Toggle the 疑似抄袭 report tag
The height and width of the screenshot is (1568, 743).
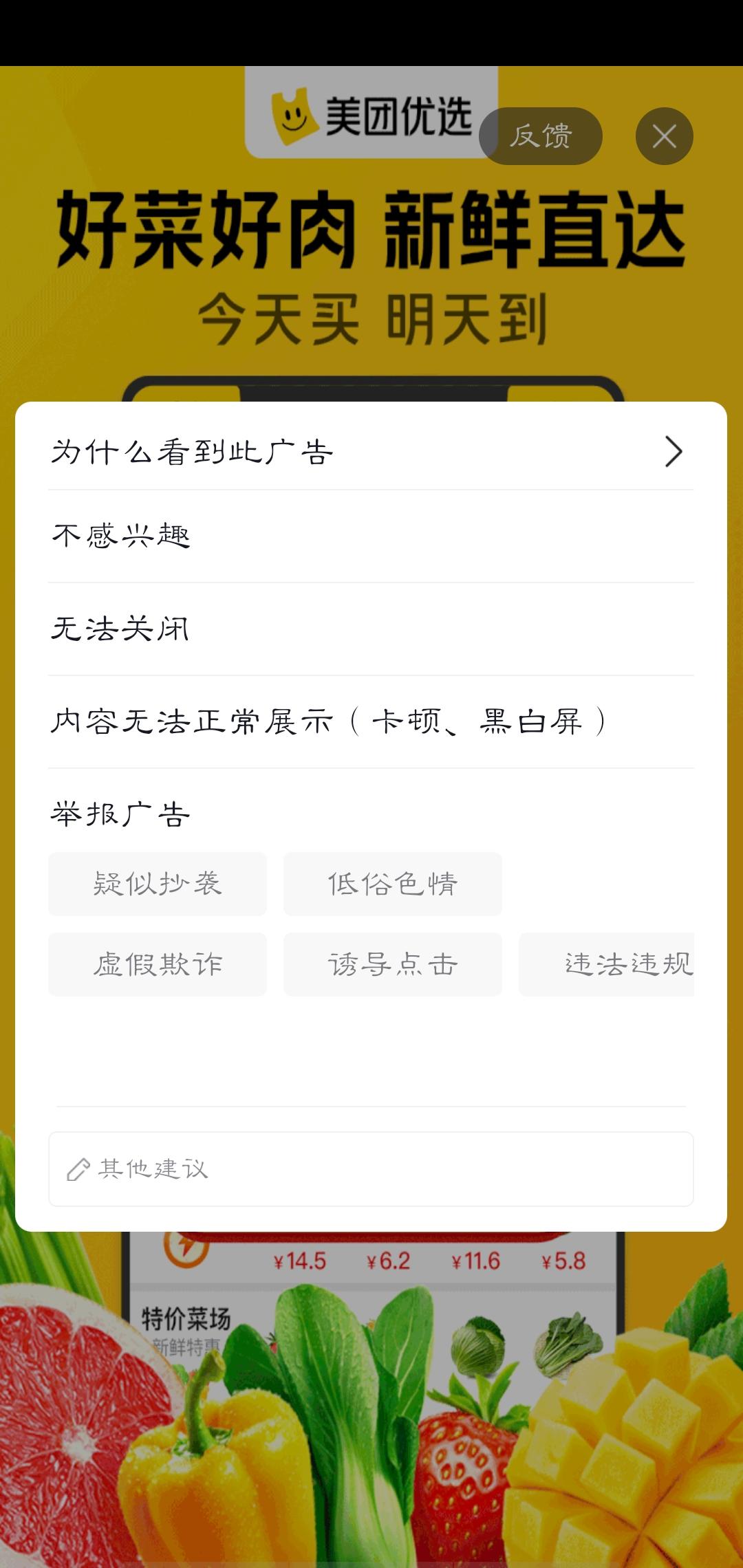coord(157,884)
